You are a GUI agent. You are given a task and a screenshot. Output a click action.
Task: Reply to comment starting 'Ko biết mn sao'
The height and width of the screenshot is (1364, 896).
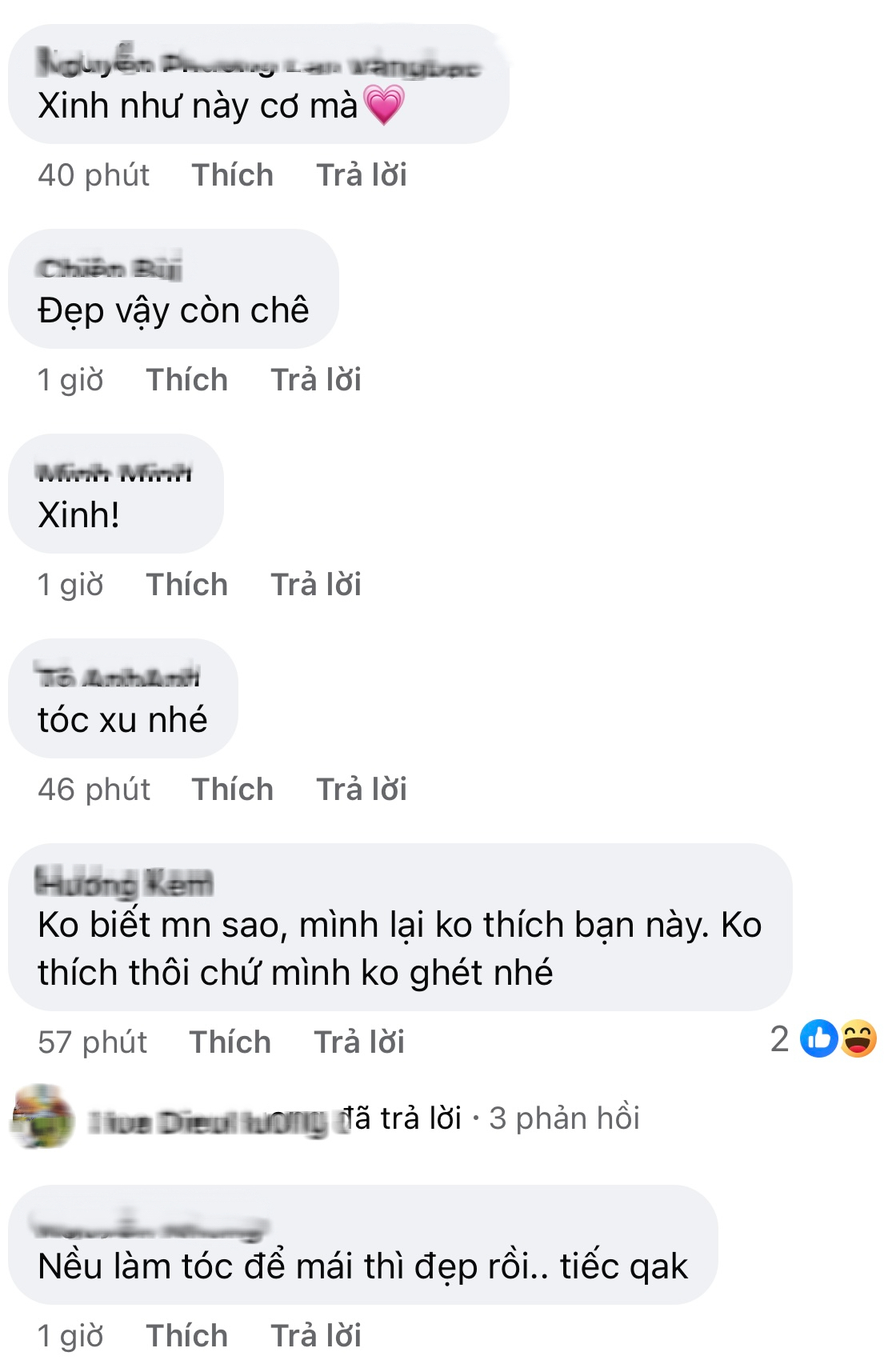(359, 1042)
